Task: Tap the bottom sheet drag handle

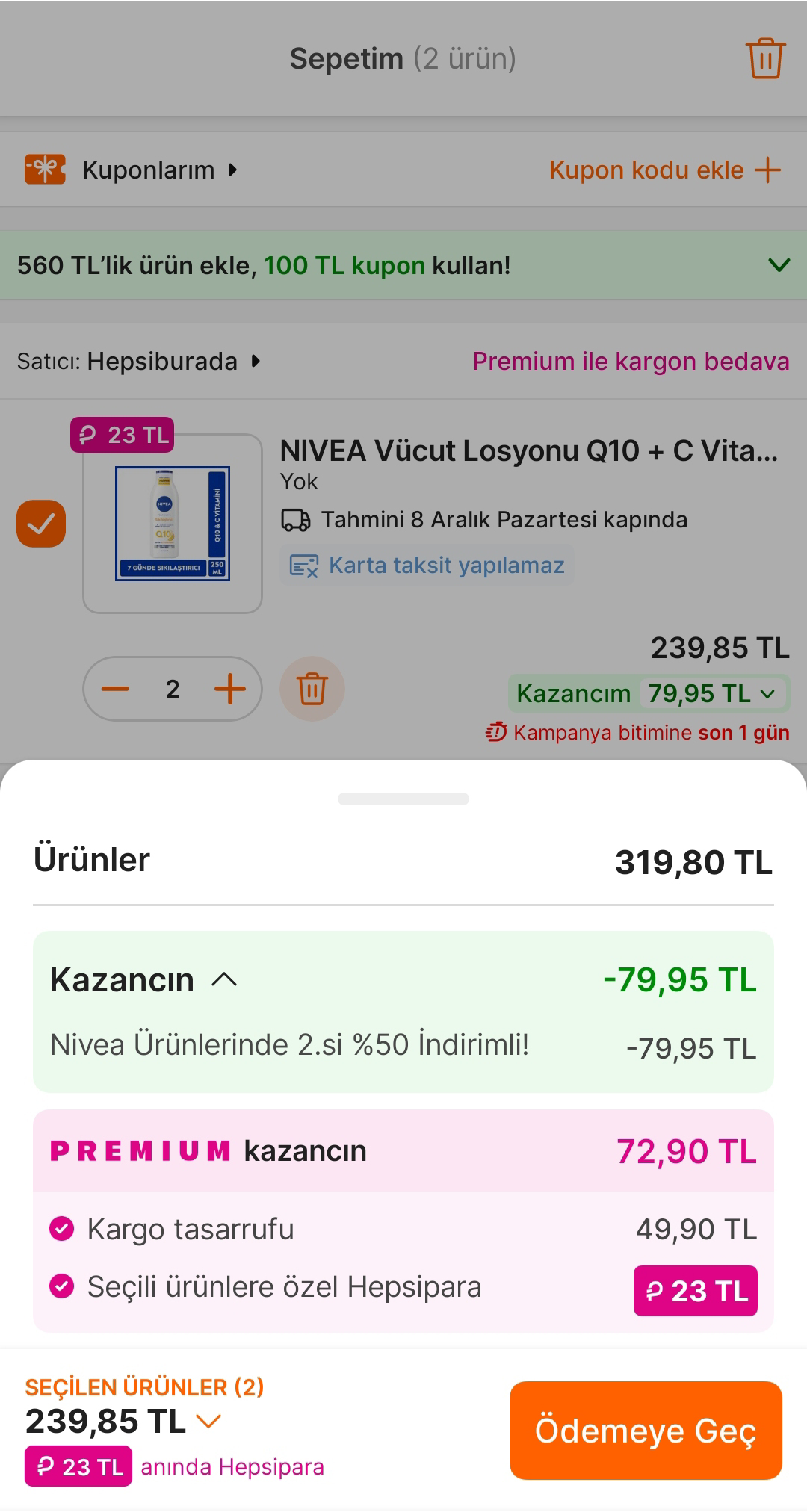Action: (x=403, y=799)
